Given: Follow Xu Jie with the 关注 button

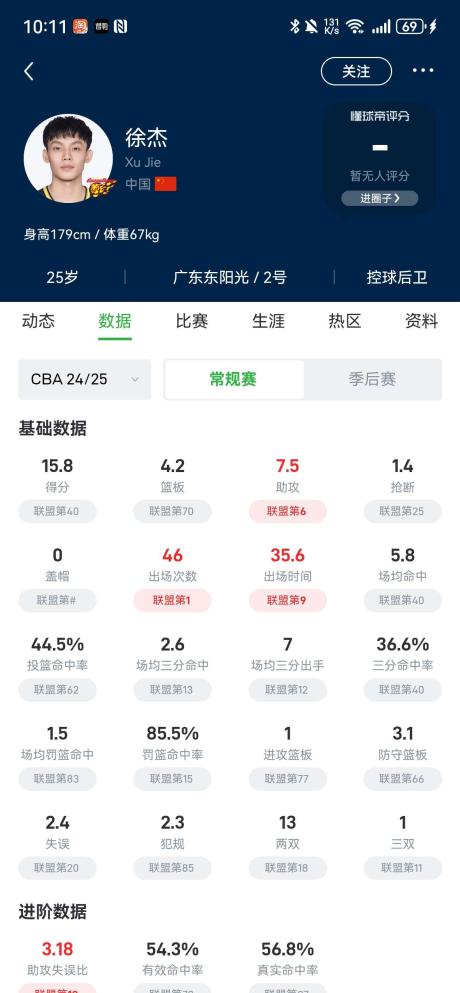Looking at the screenshot, I should click(x=356, y=72).
